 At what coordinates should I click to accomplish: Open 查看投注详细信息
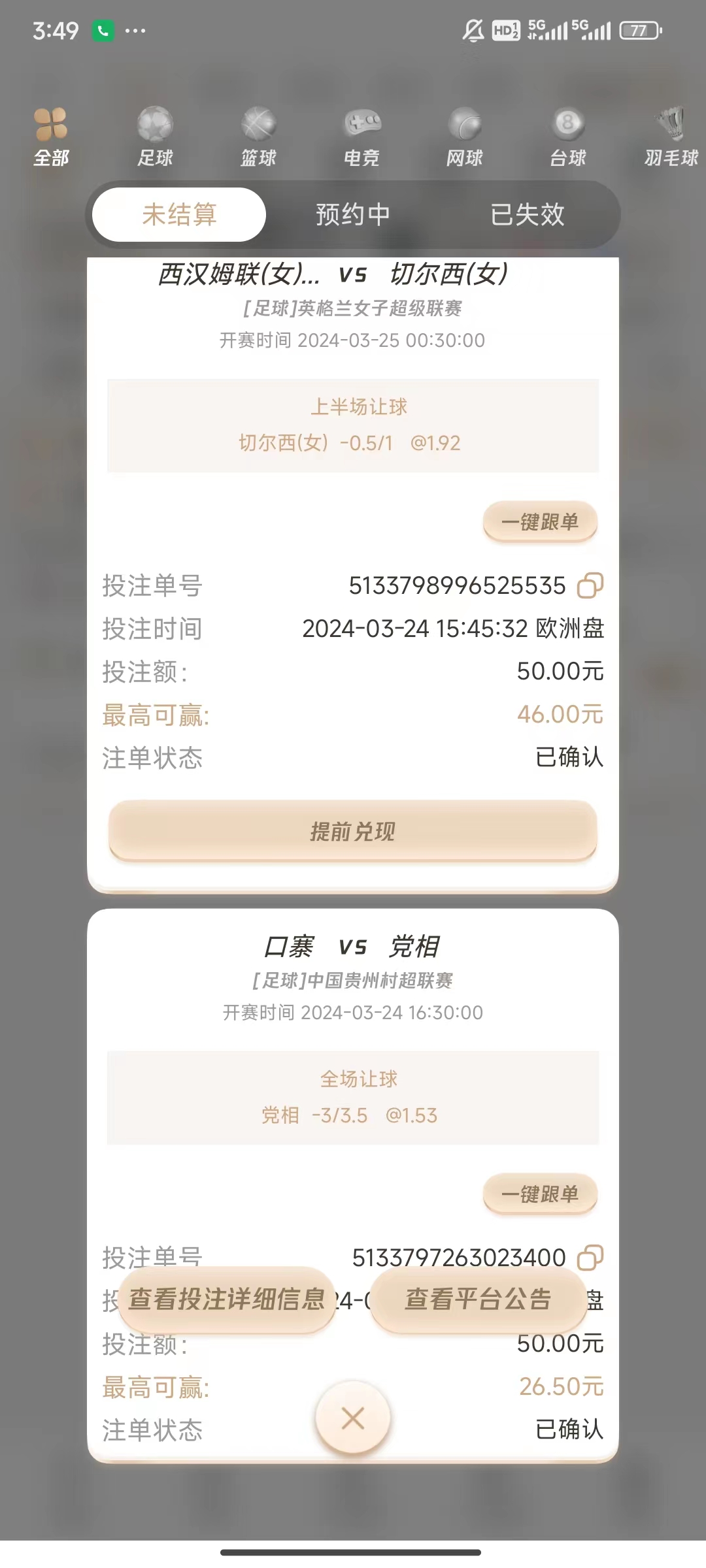coord(226,1299)
